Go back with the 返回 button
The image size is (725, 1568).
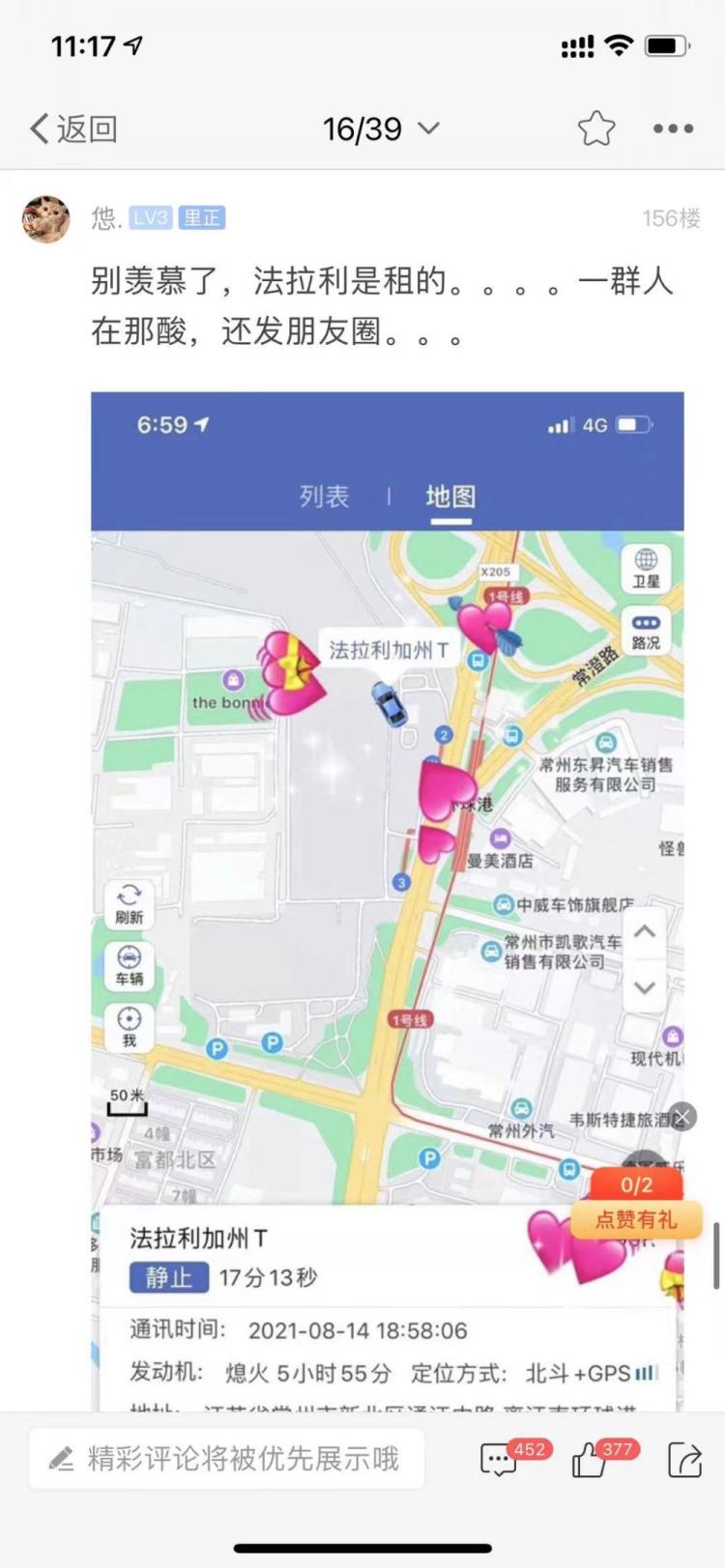click(73, 128)
